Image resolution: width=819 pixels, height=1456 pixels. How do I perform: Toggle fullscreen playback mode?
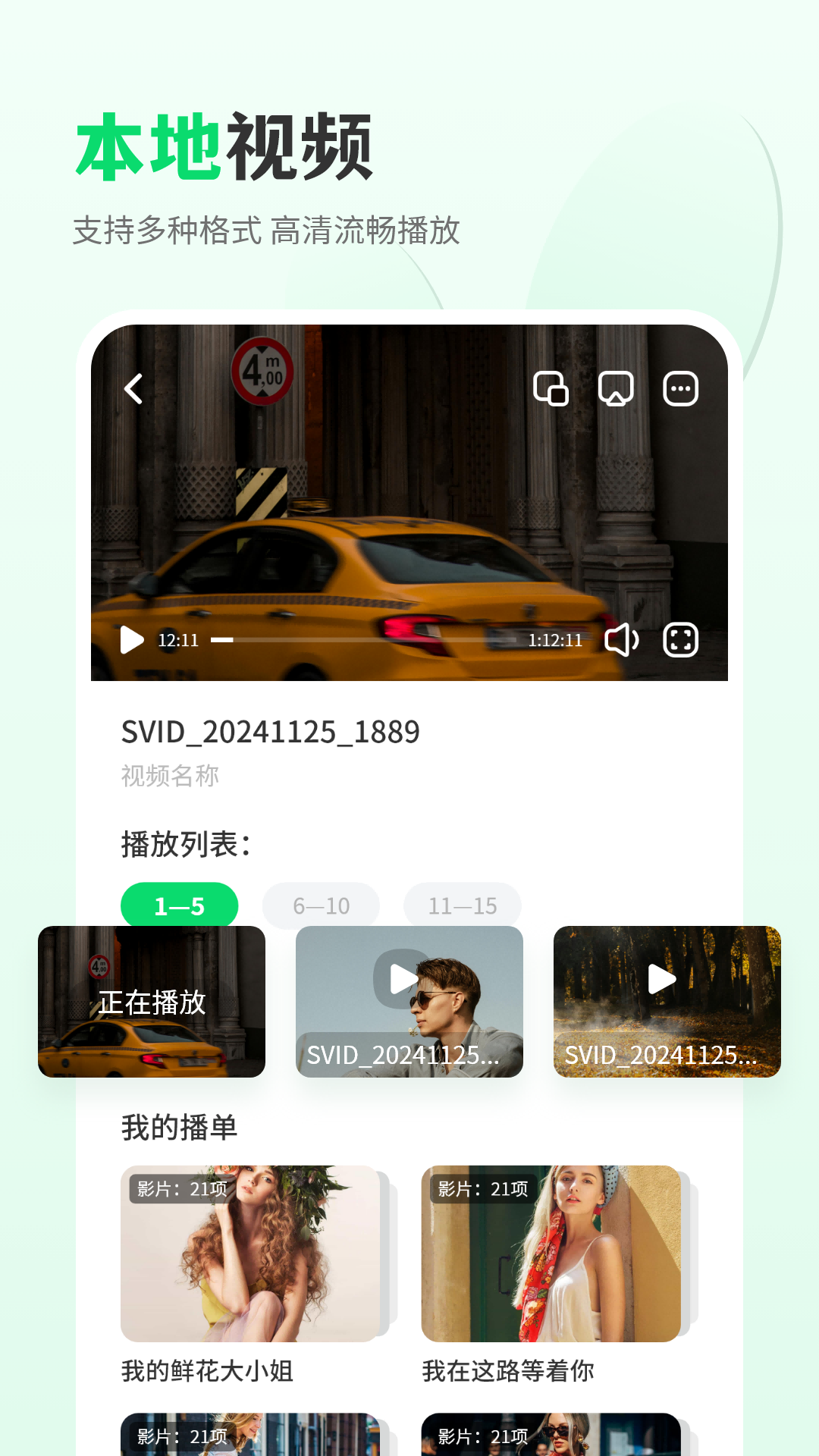[679, 641]
